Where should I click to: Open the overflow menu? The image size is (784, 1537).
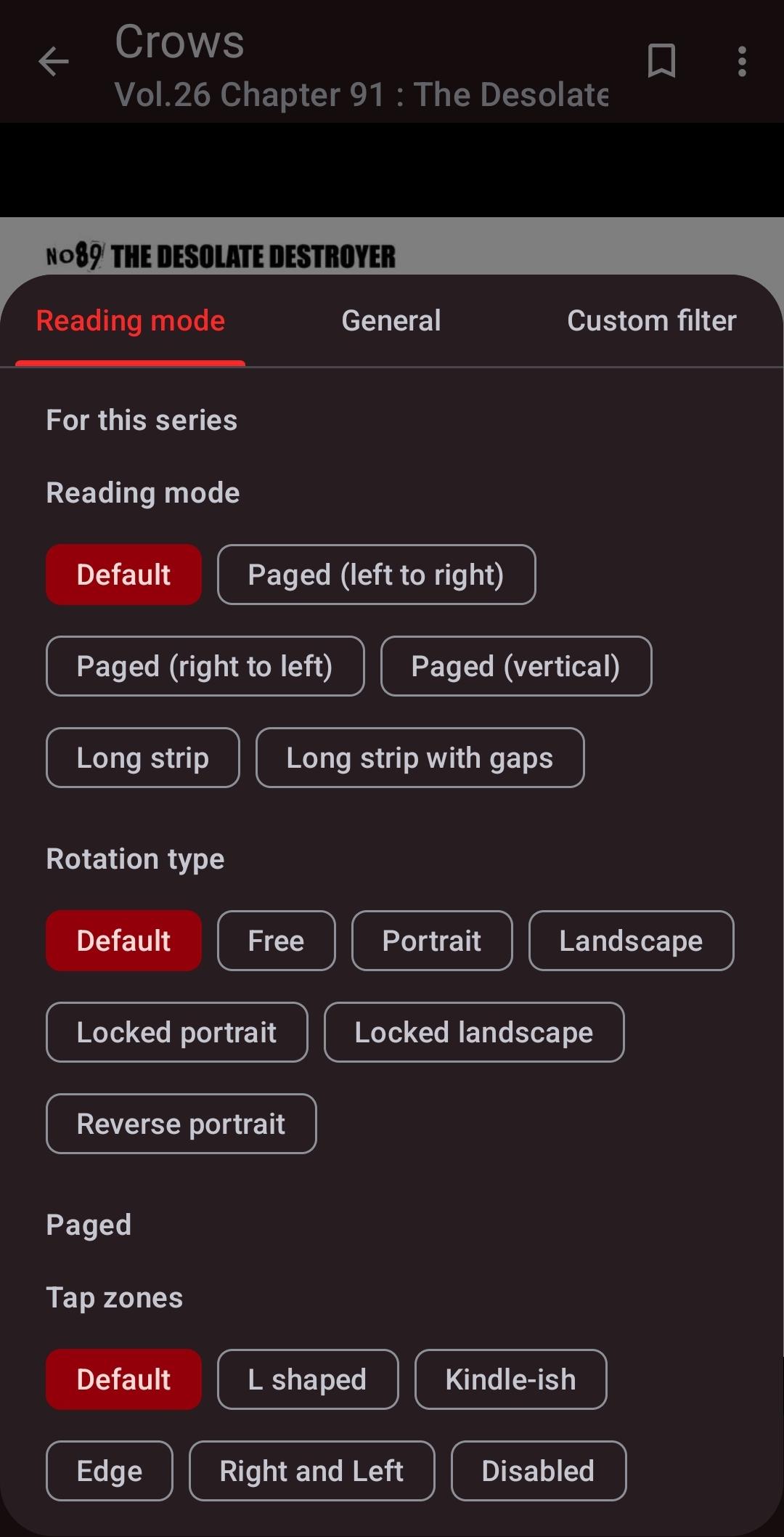pos(742,62)
